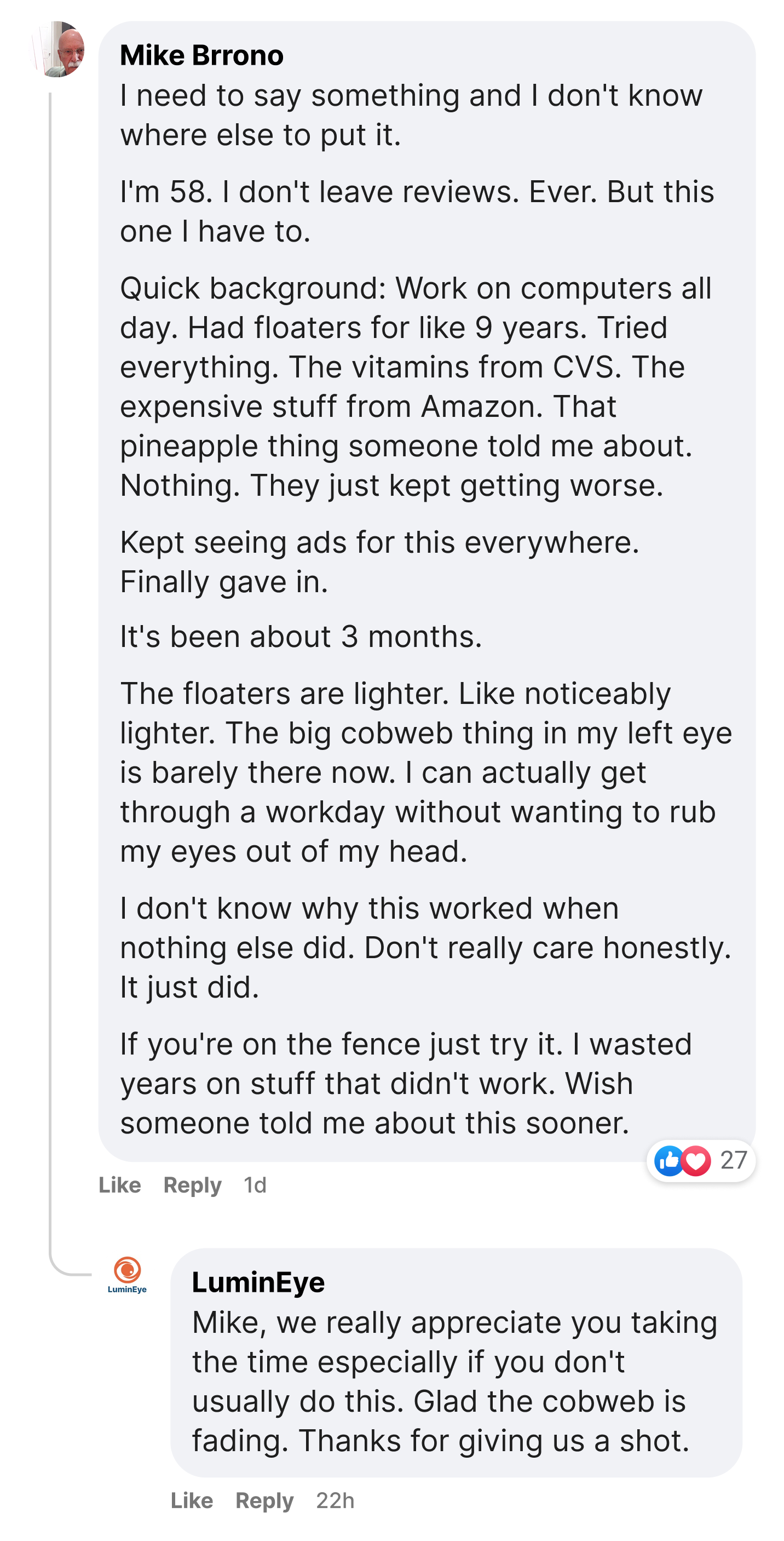Reply to Mike Brrono's comment
The height and width of the screenshot is (1541, 784).
[192, 1185]
